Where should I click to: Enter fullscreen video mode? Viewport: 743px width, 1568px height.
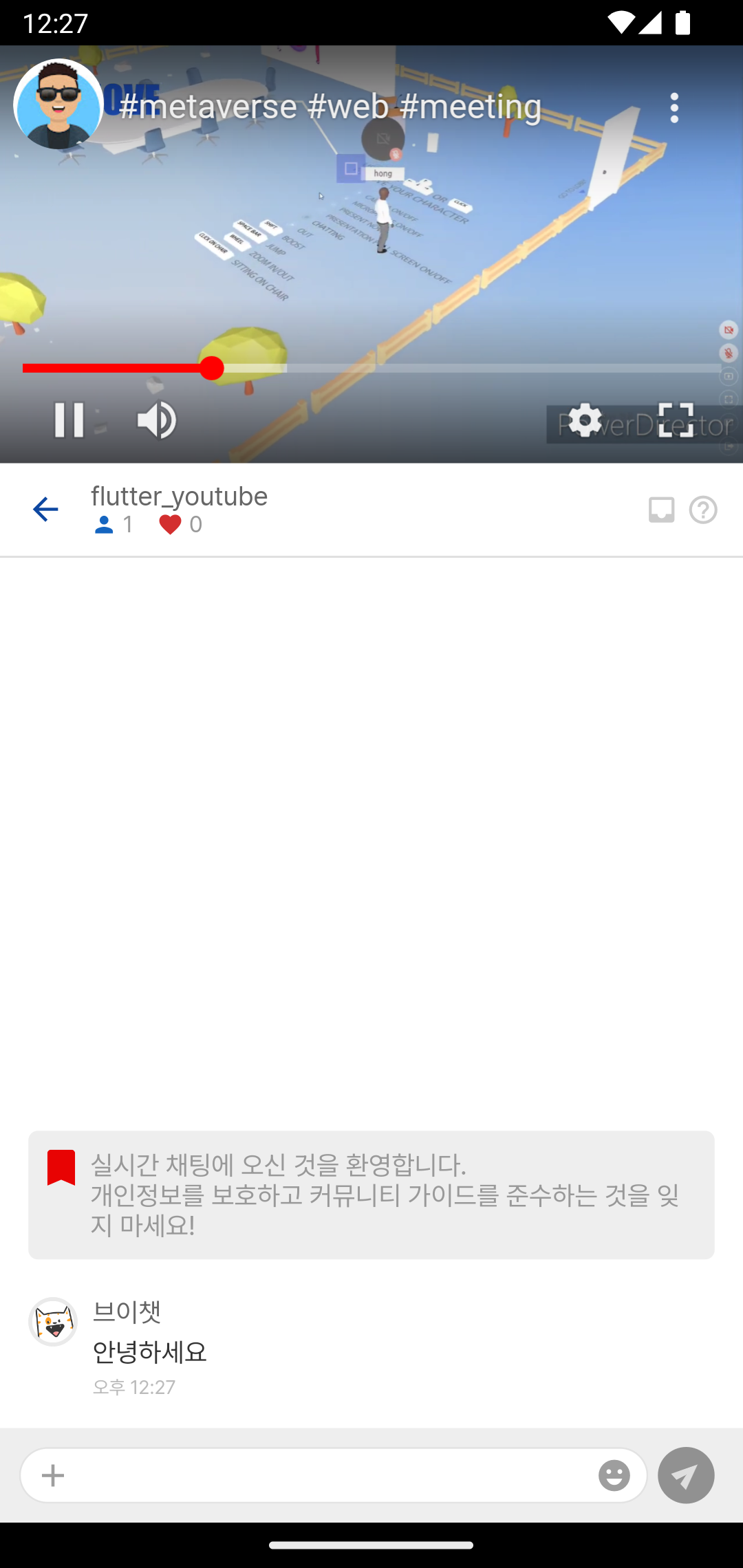pos(676,420)
